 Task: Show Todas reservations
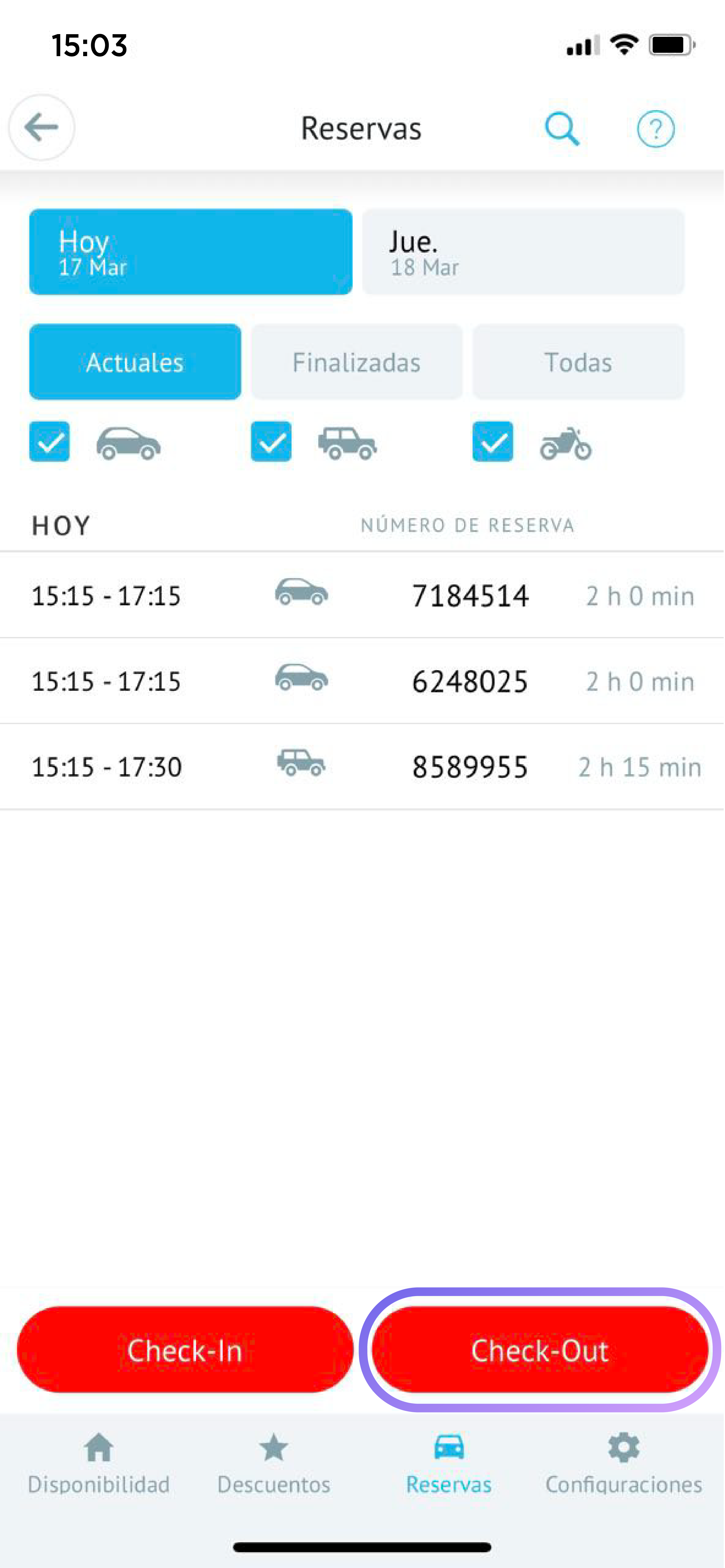coord(578,362)
